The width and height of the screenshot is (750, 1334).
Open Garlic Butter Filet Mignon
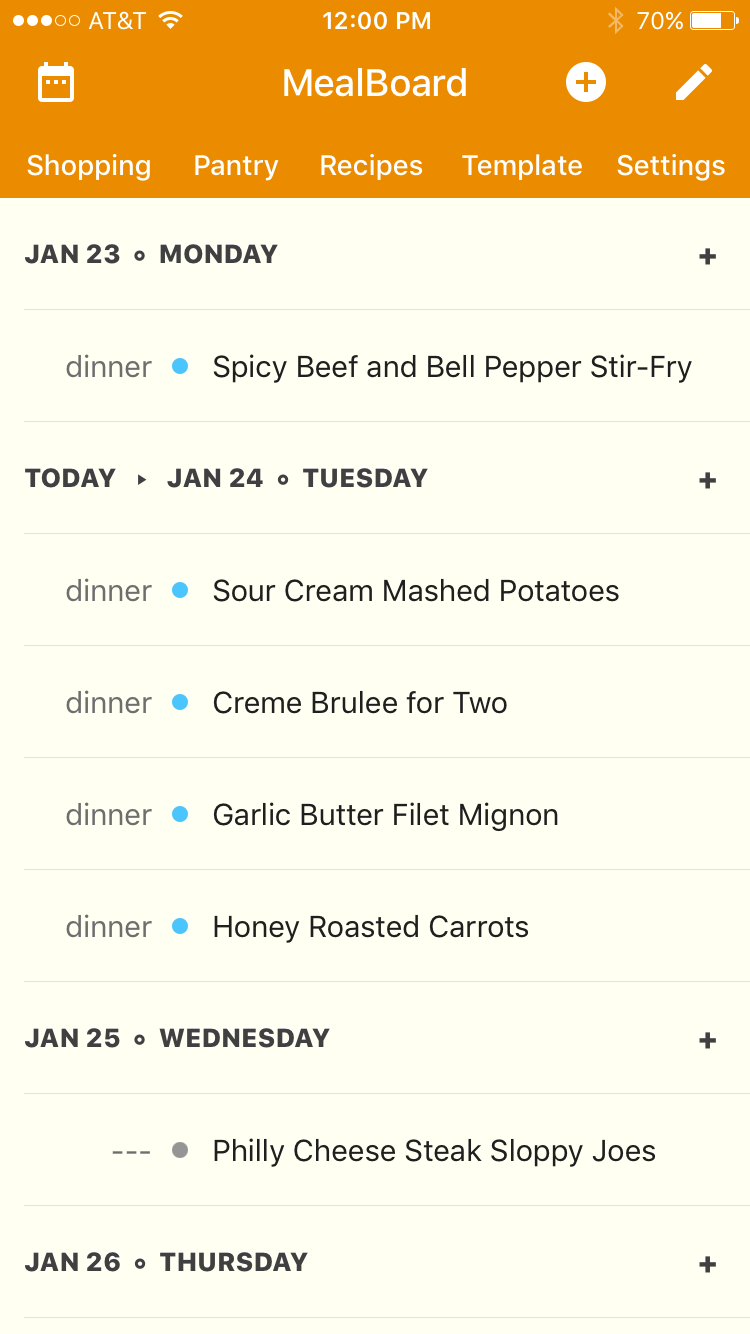(x=386, y=815)
